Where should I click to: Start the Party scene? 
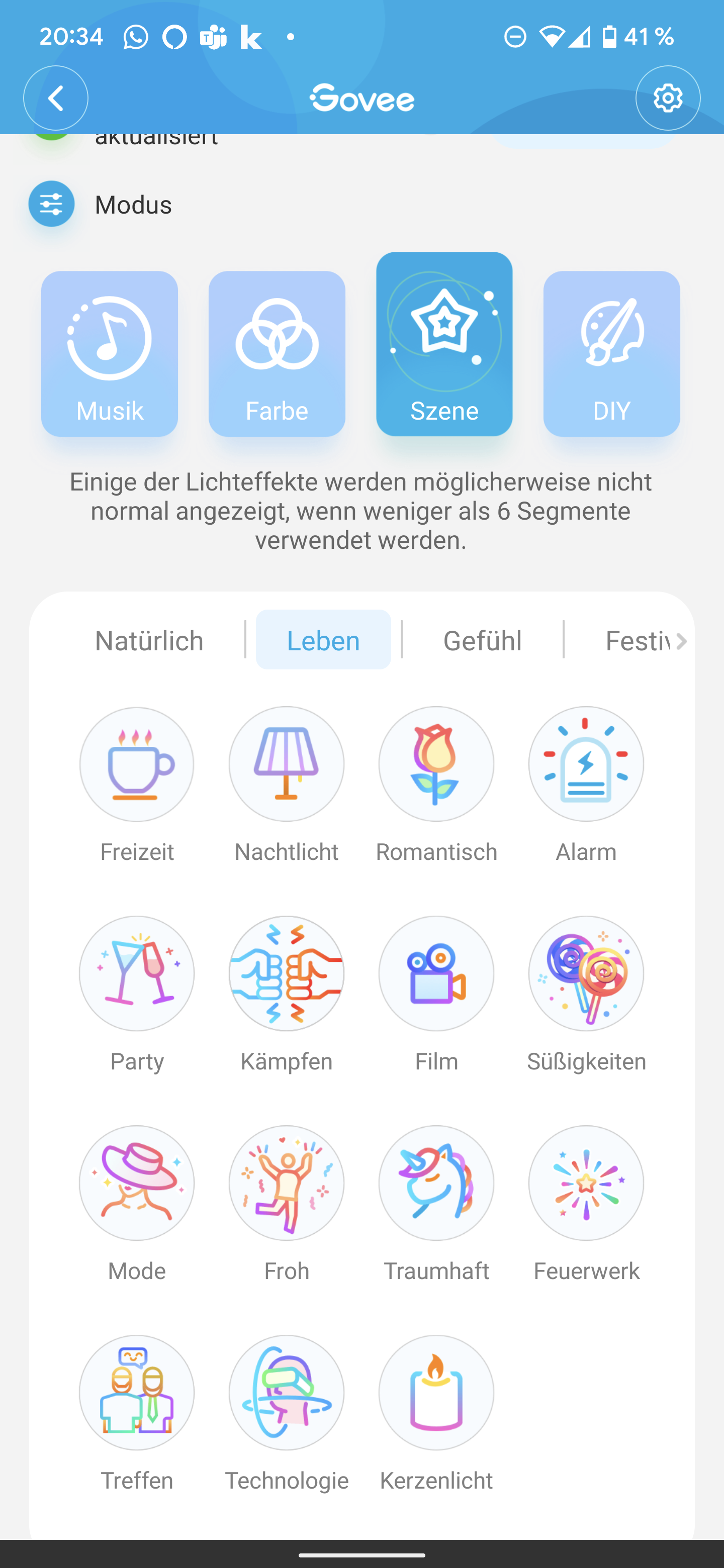tap(137, 974)
